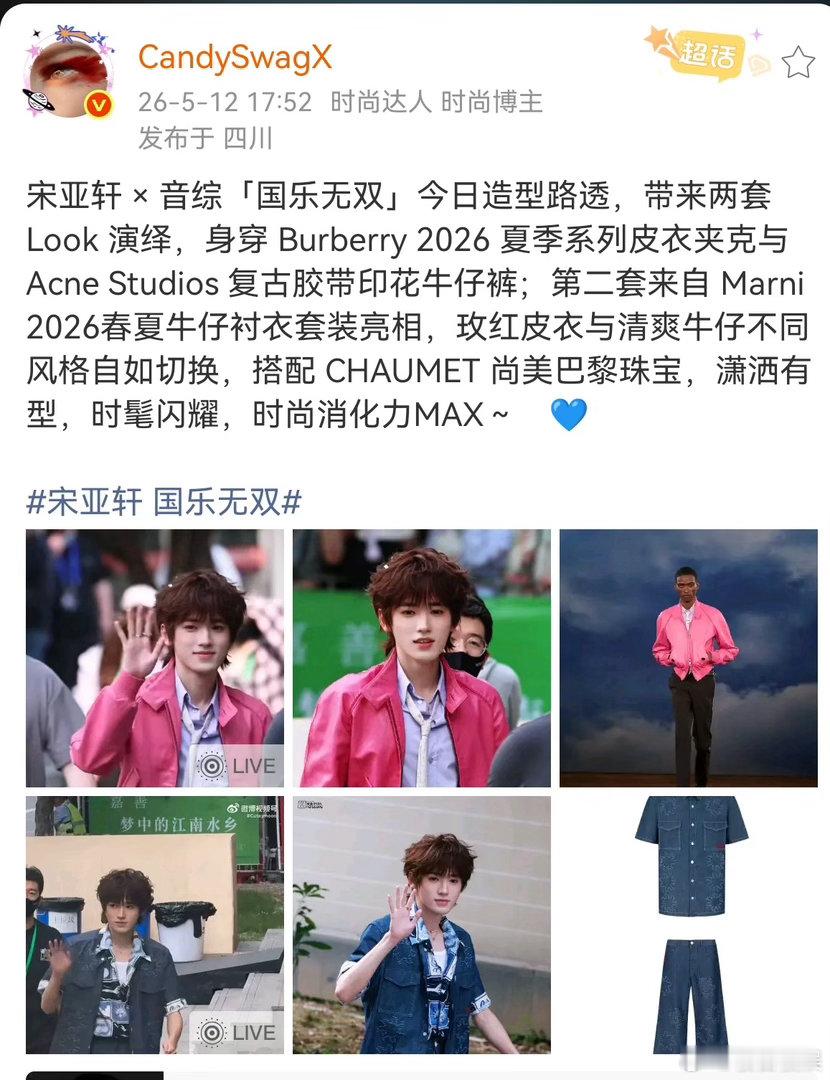Open the first pink jacket waving live photo
The width and height of the screenshot is (830, 1080).
155,658
